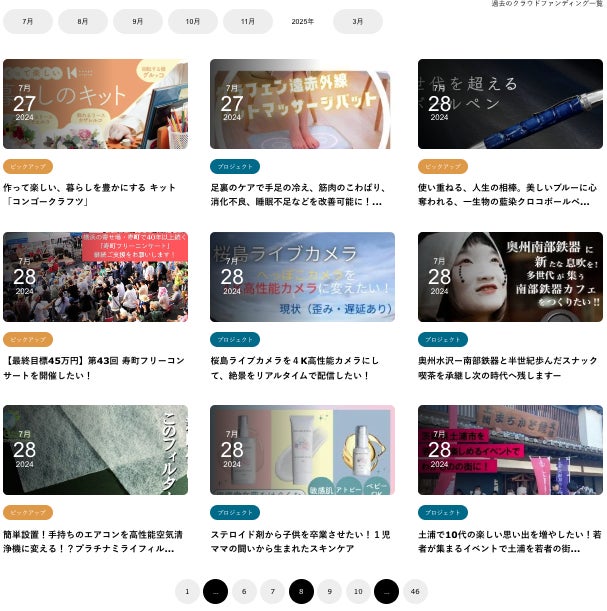Select the 8月 month chip
607x611 pixels.
[x=83, y=21]
